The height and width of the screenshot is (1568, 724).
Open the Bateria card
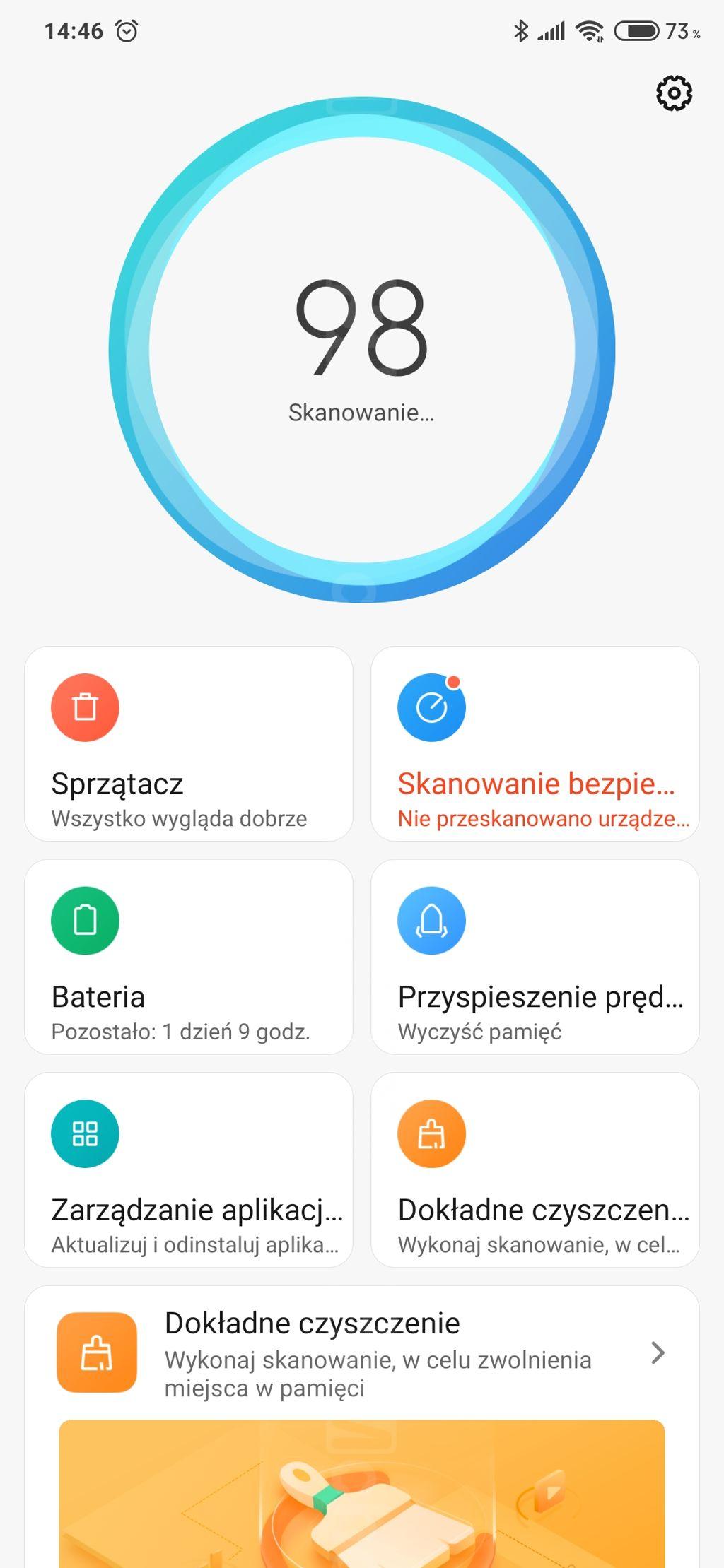(x=189, y=957)
